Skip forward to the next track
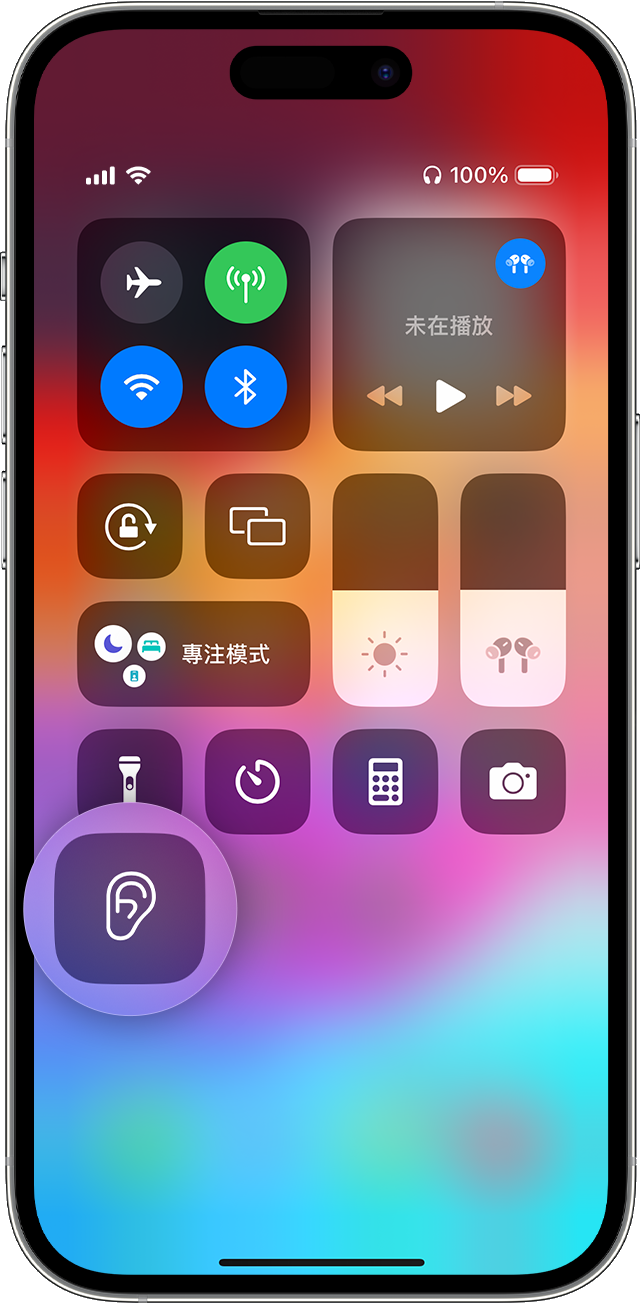The image size is (640, 1304). coord(514,397)
